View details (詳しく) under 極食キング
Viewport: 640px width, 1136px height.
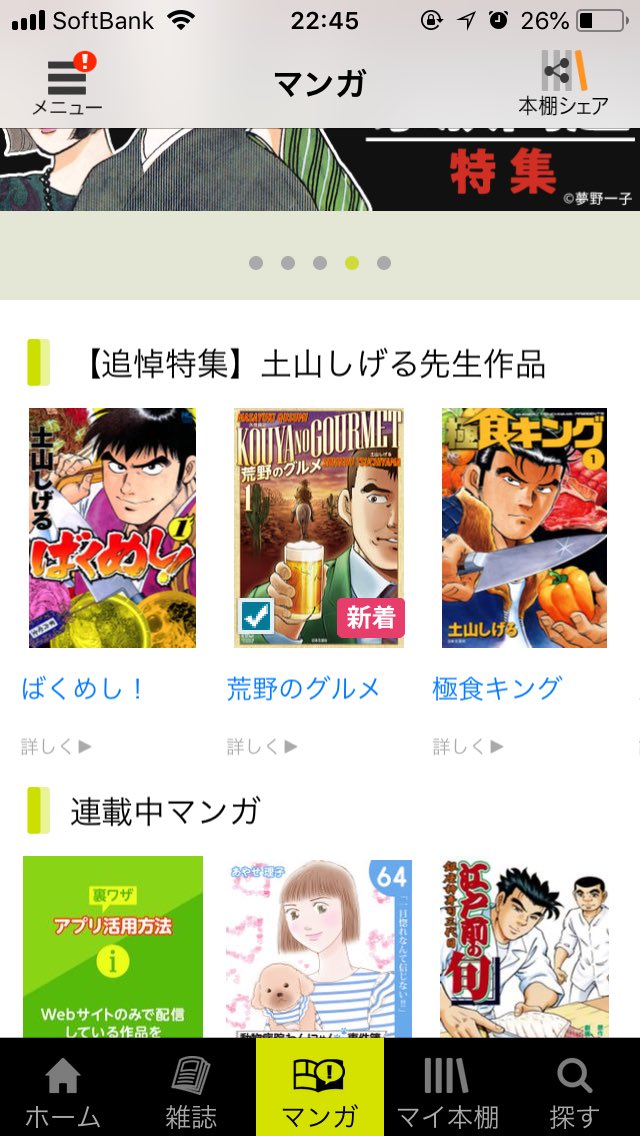468,746
